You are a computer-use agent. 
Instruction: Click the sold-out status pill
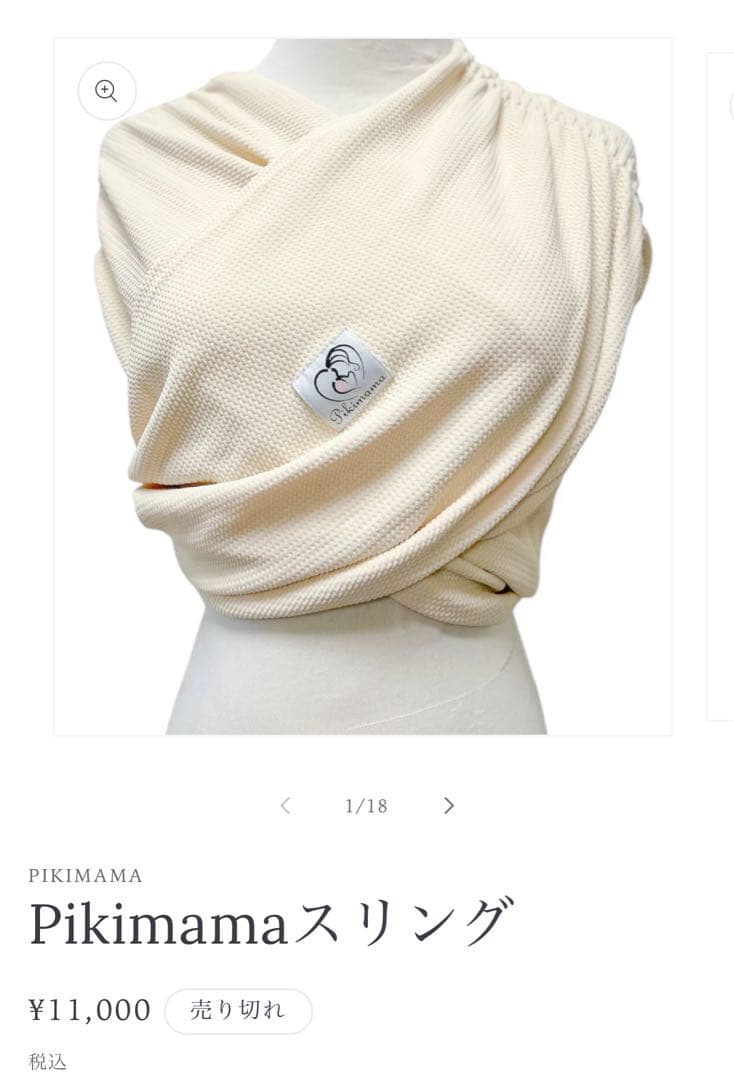coord(238,1010)
